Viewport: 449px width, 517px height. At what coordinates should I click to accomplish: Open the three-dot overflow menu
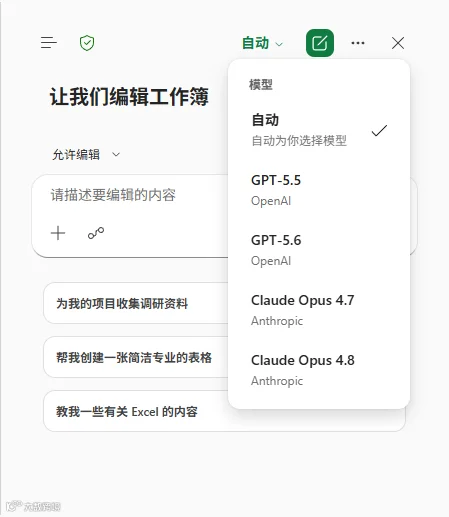pos(358,43)
